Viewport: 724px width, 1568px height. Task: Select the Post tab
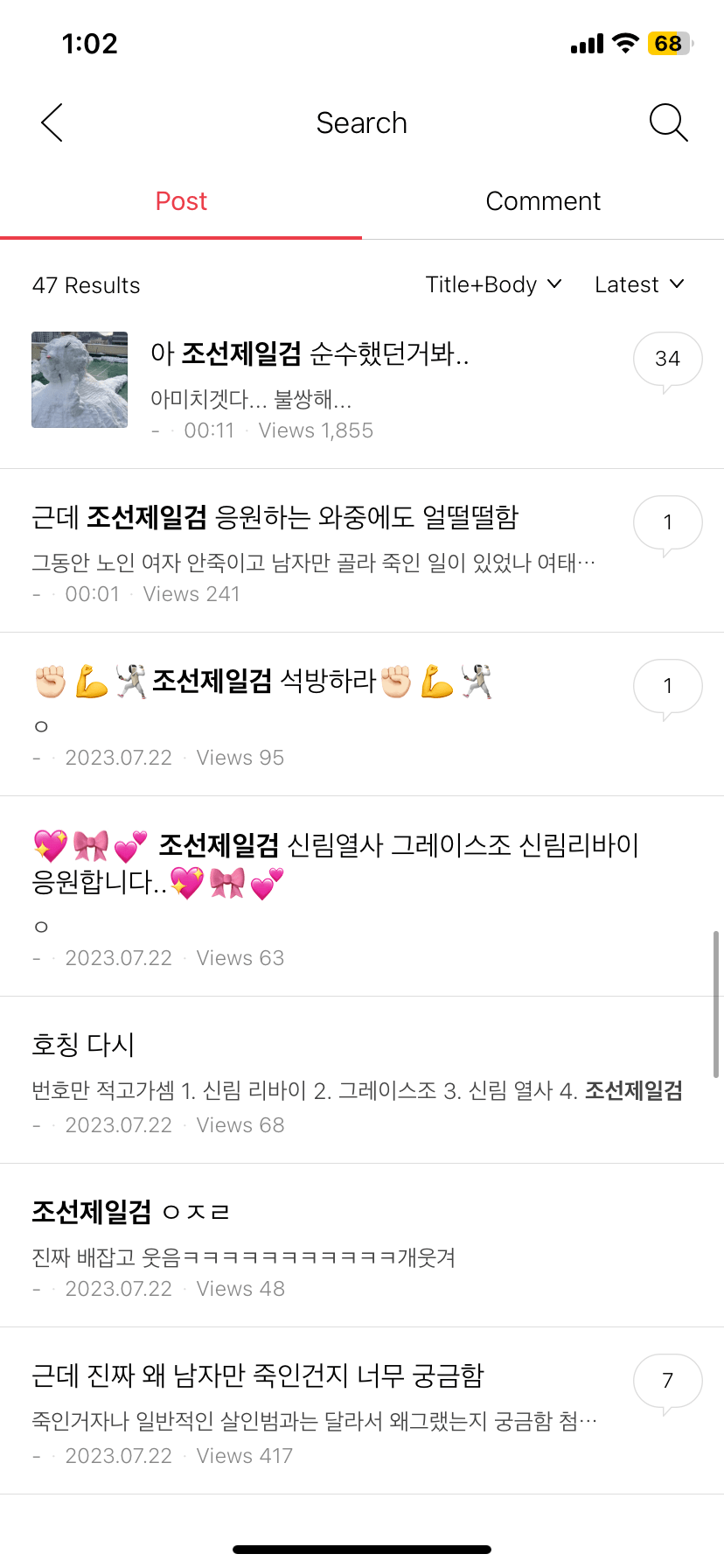(x=181, y=201)
